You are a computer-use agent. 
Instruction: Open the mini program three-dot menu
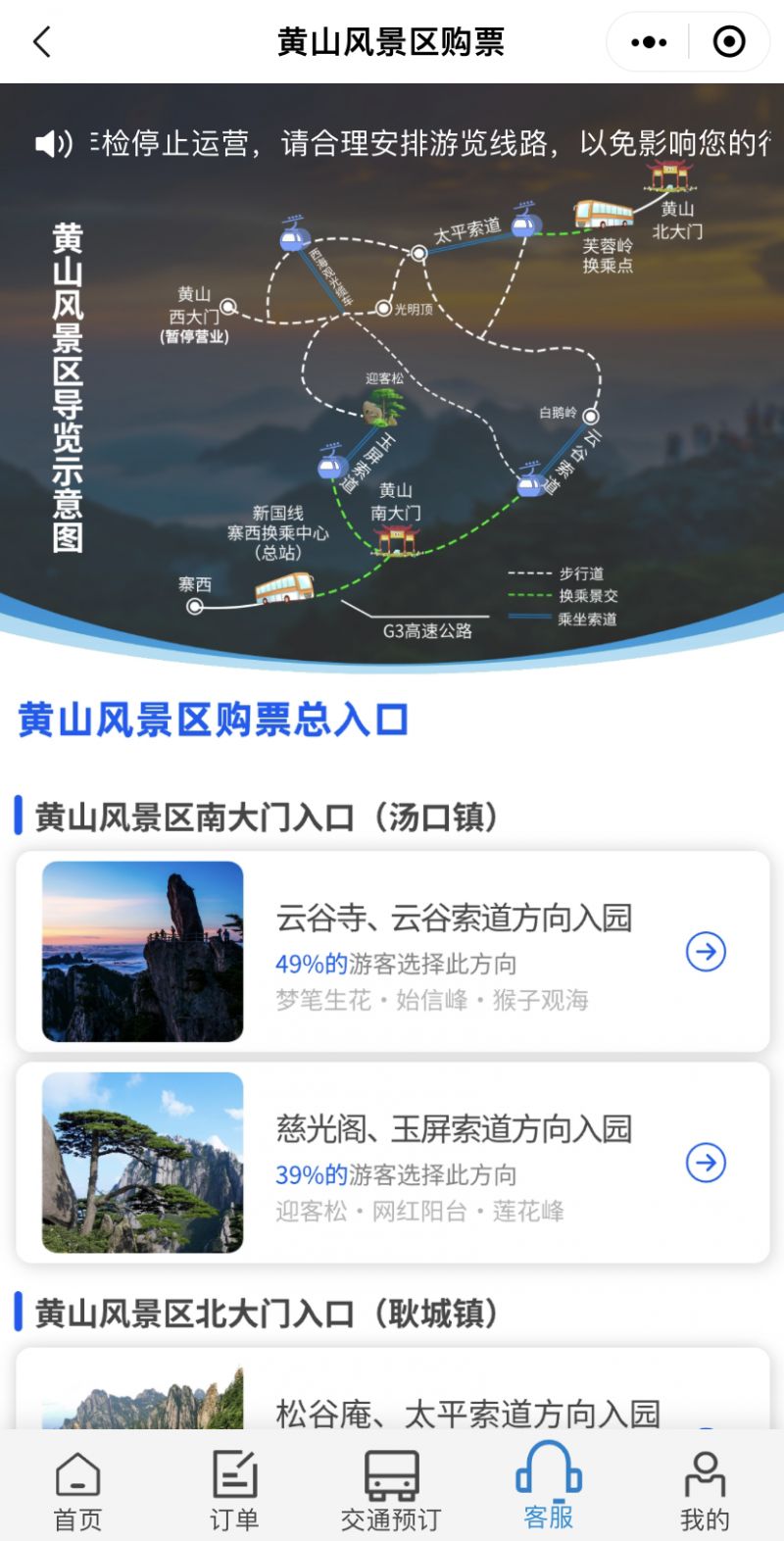pos(649,42)
